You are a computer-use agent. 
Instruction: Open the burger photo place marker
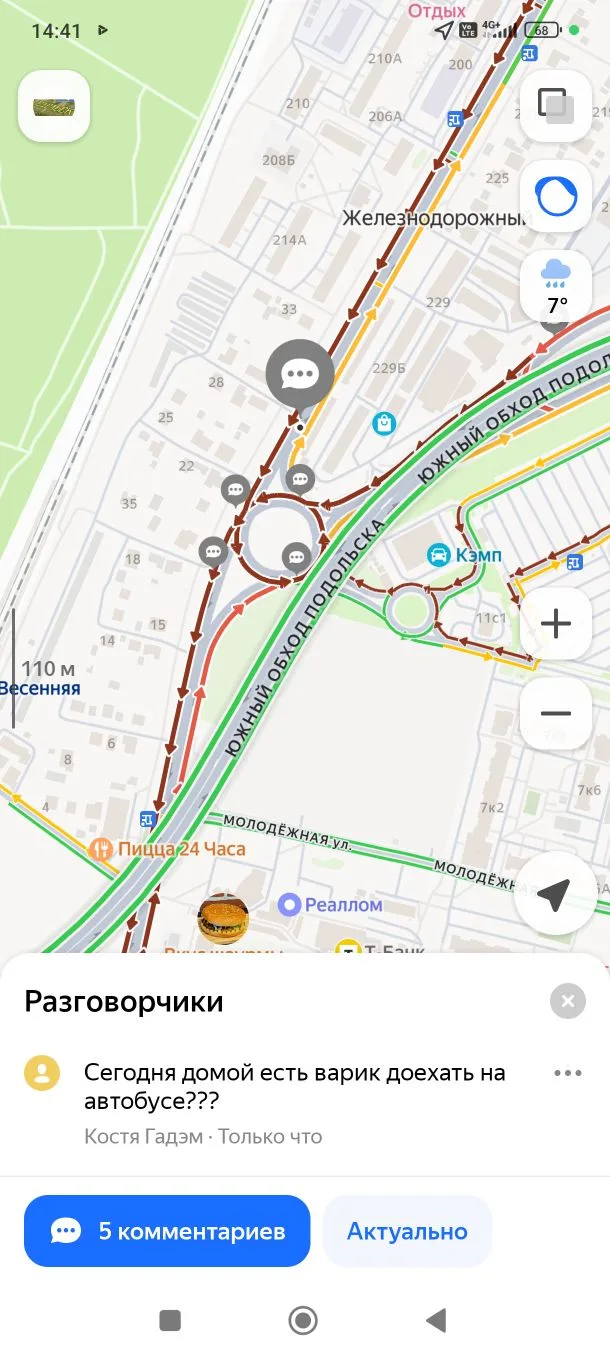223,918
